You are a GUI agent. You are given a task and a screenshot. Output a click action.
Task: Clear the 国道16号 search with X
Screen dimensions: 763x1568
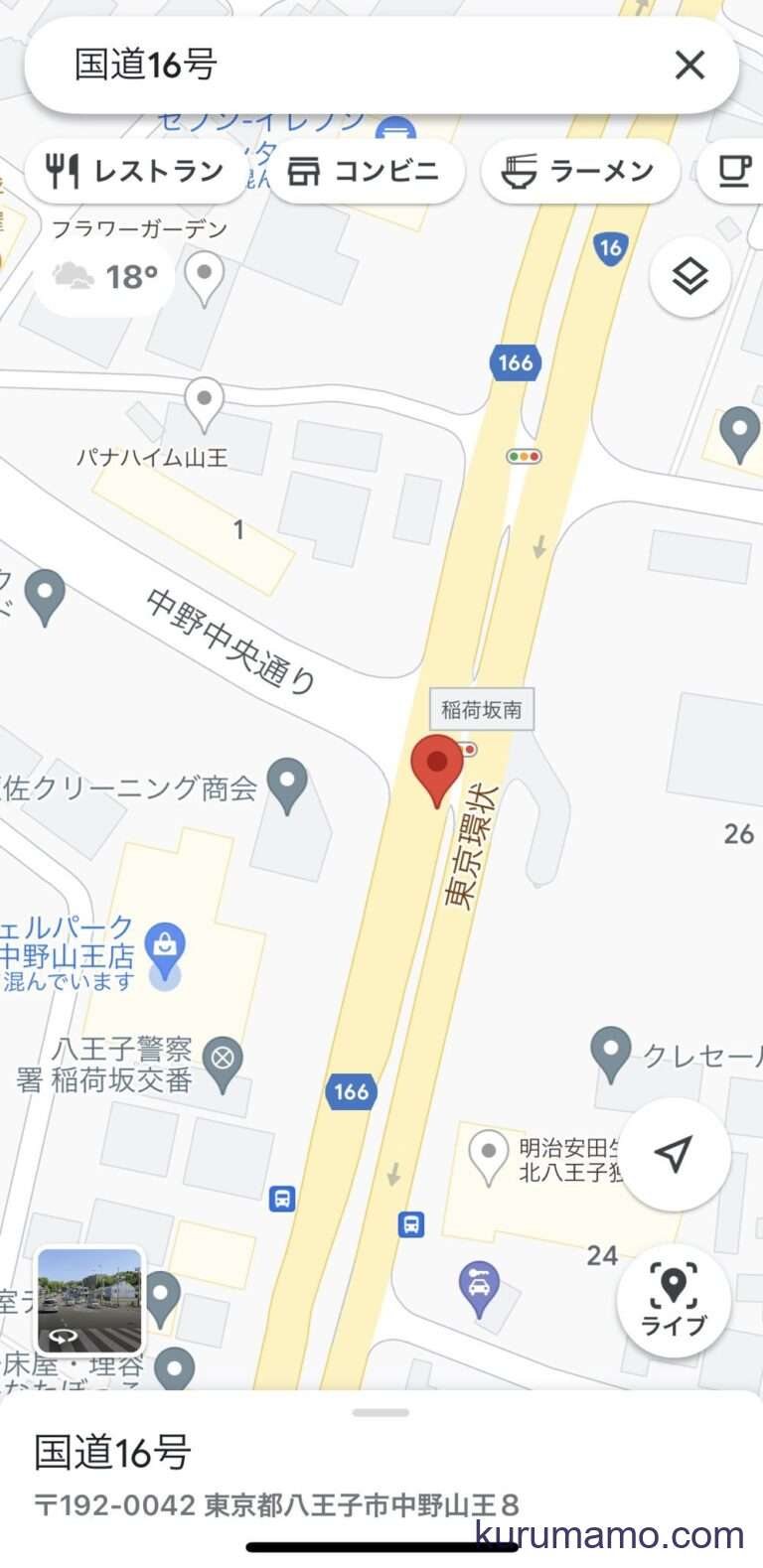(689, 66)
